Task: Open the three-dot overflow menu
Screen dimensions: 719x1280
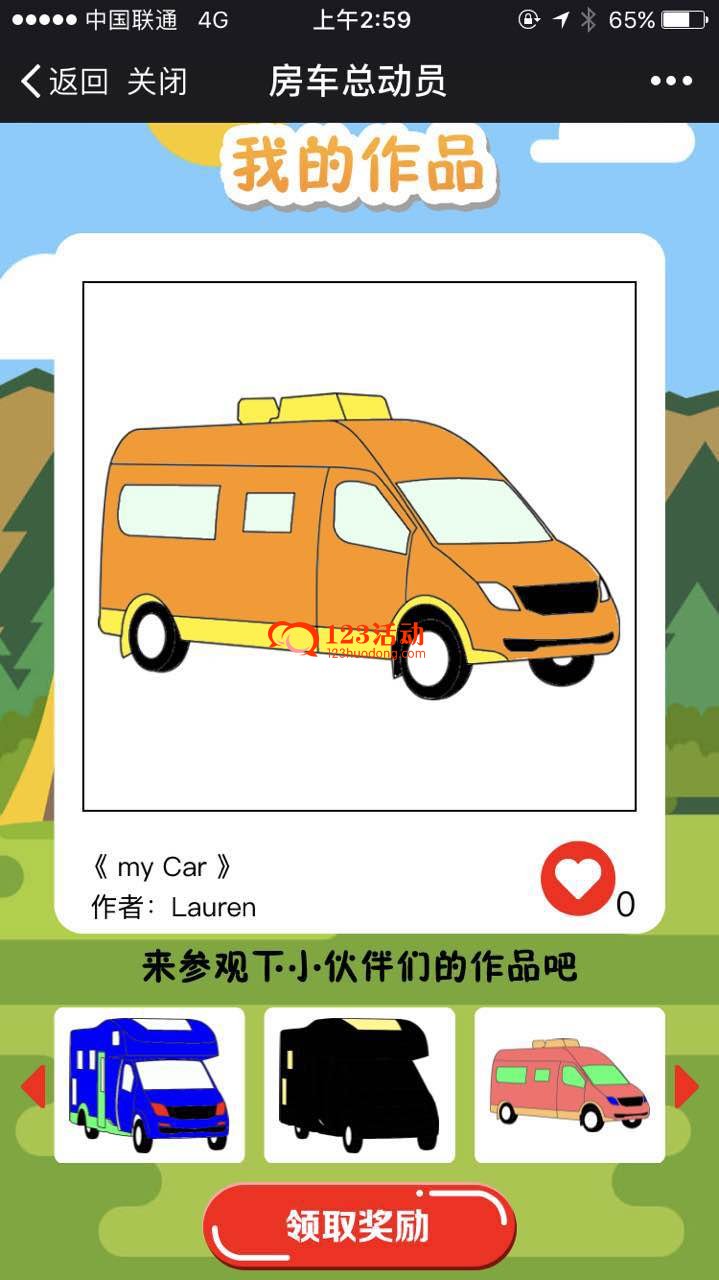Action: tap(671, 82)
